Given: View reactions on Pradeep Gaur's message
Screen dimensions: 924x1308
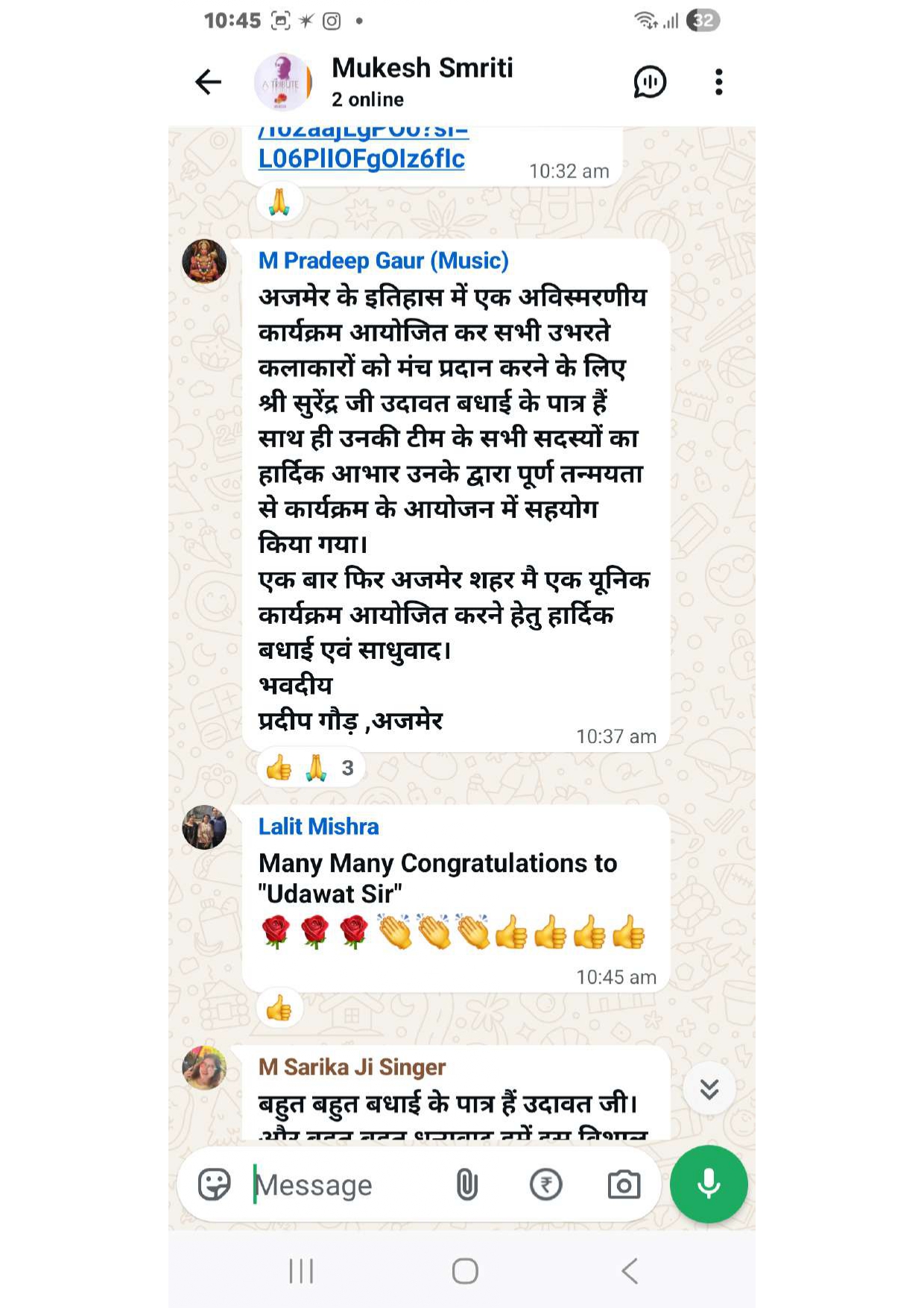Looking at the screenshot, I should click(x=311, y=768).
